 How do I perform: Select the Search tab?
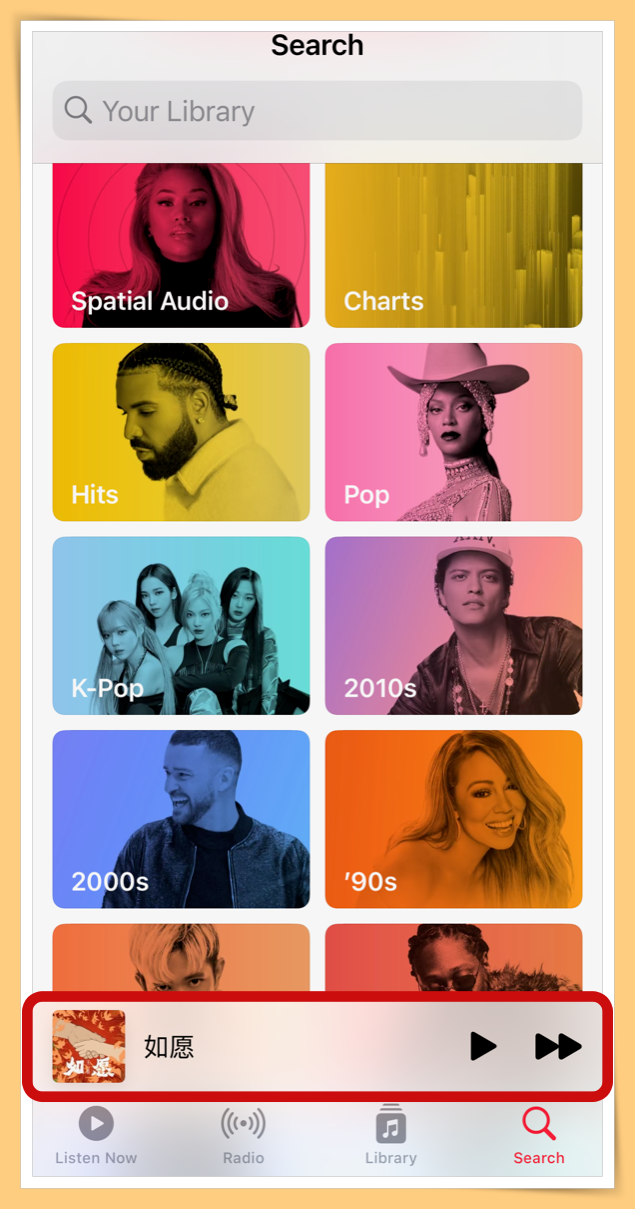pyautogui.click(x=539, y=1136)
